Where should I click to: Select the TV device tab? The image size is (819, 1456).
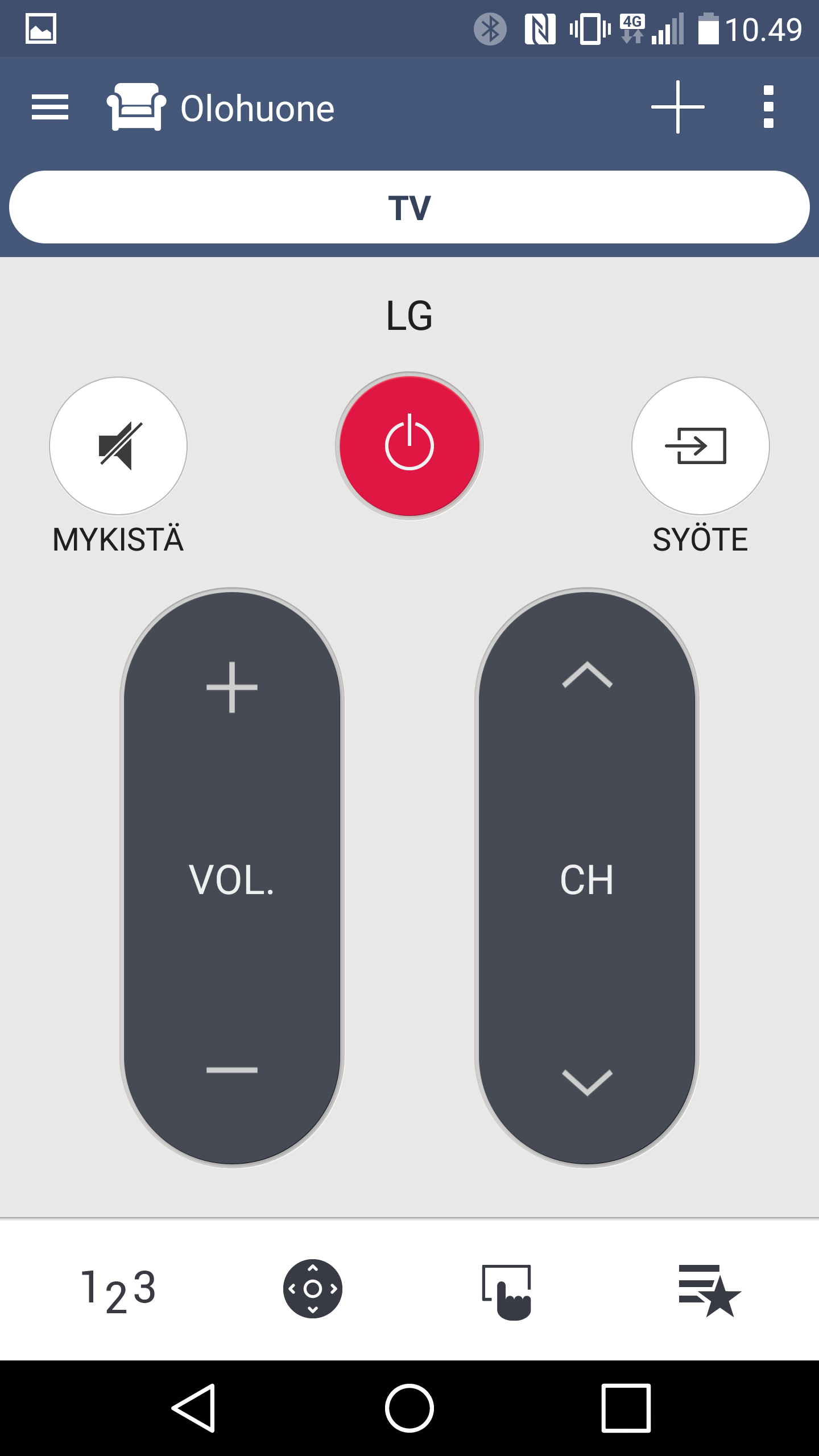point(409,207)
